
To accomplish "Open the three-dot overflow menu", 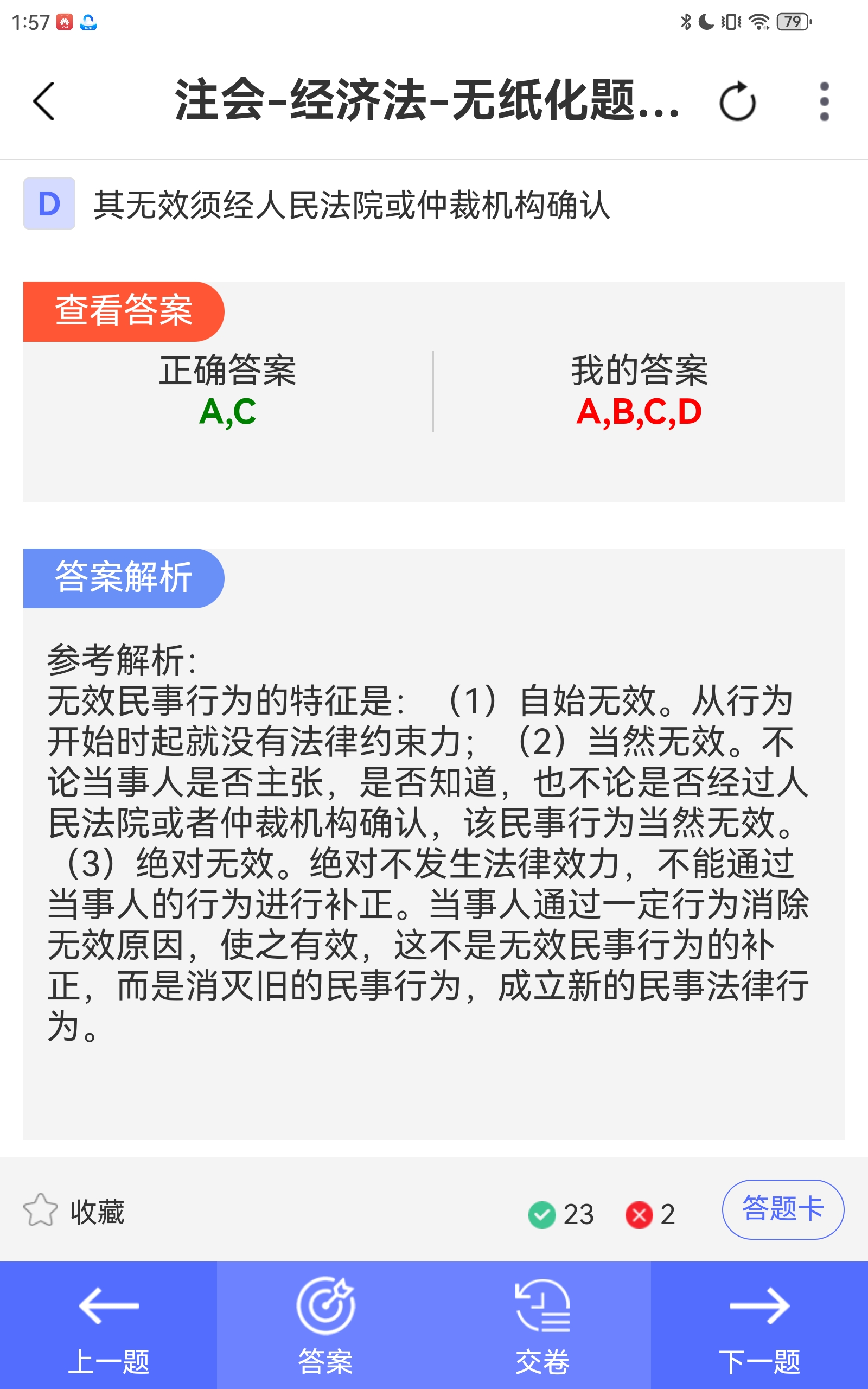I will 824,101.
